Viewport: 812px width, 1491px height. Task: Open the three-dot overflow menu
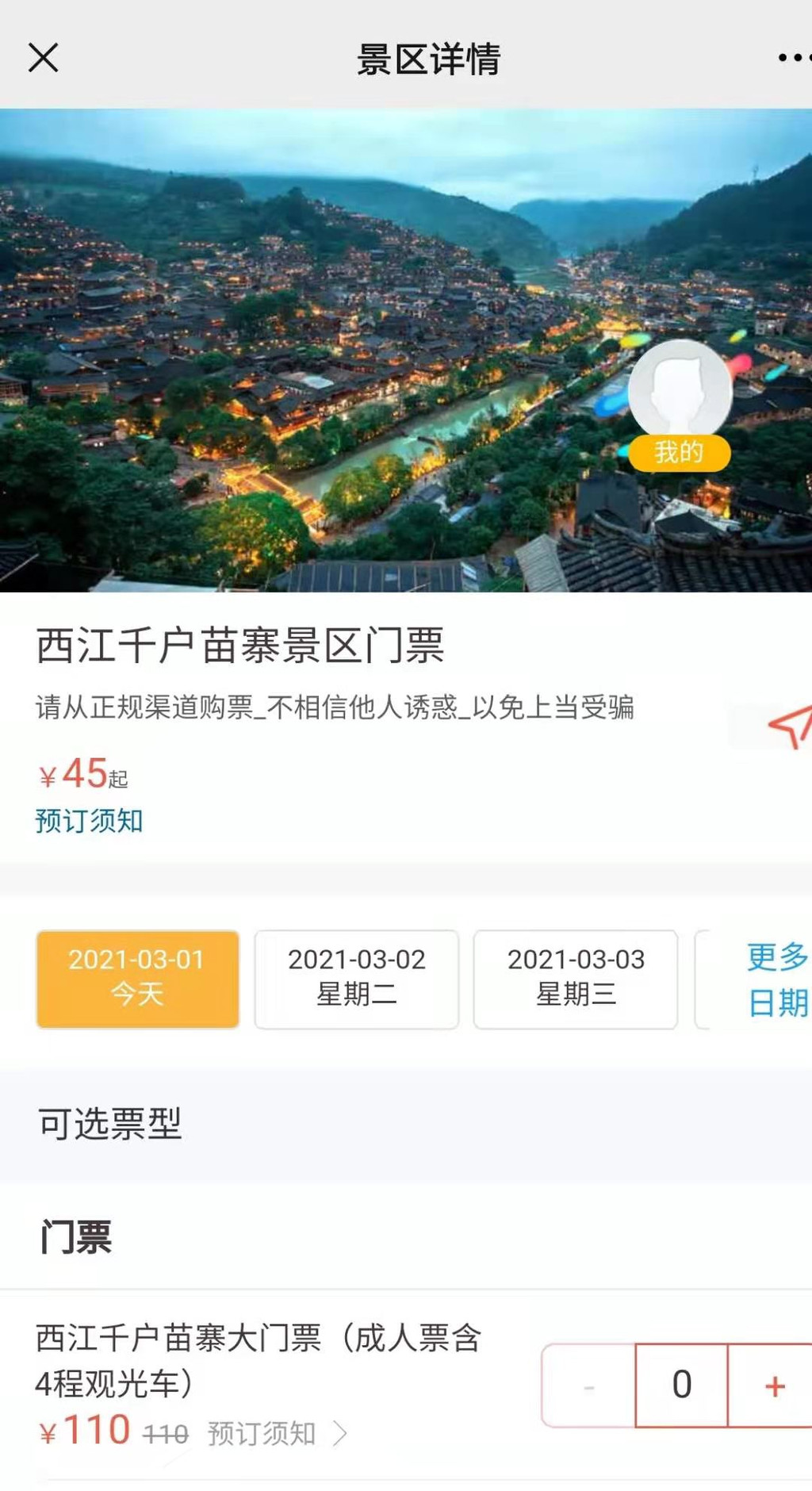(793, 58)
